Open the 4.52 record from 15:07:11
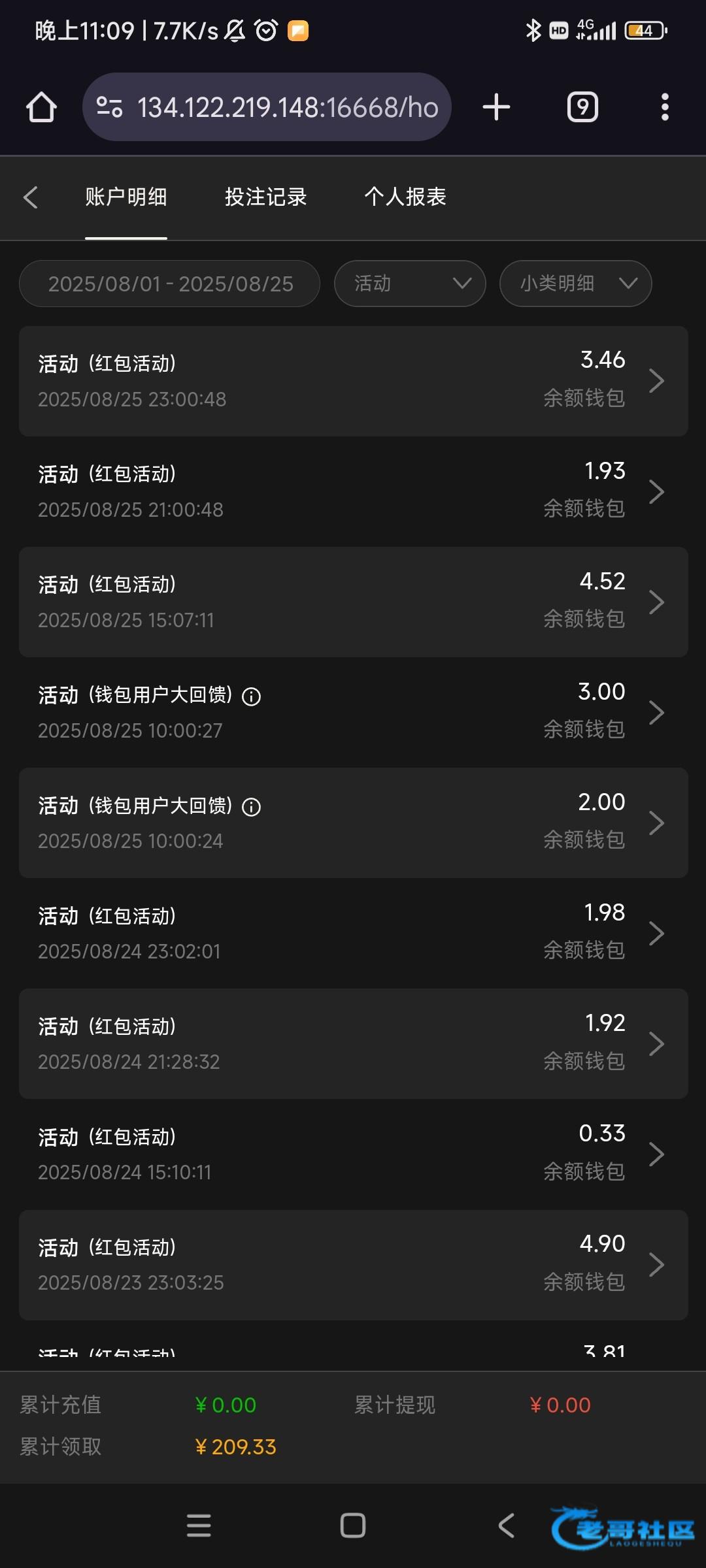The width and height of the screenshot is (706, 1568). [x=353, y=602]
